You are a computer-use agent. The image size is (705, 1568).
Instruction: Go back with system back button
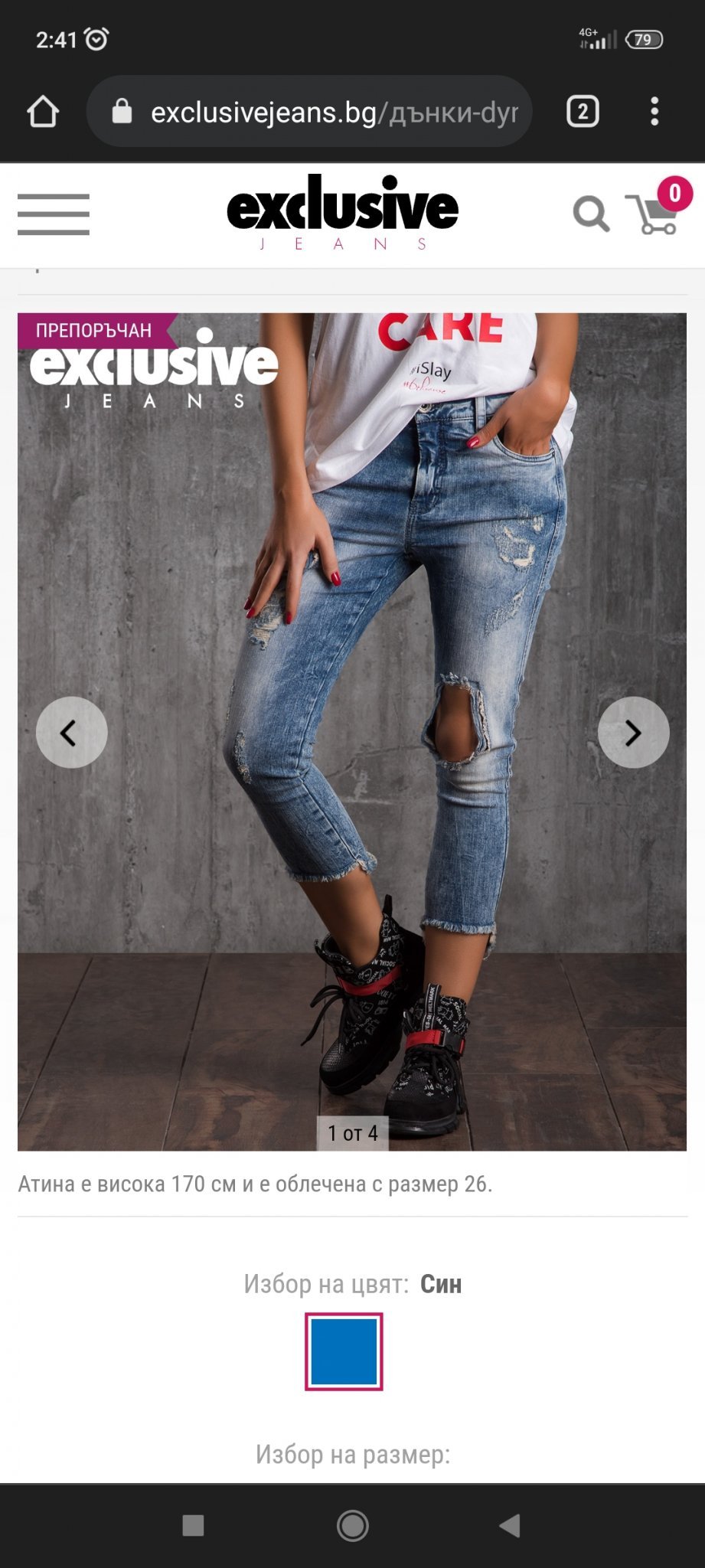[x=511, y=1526]
